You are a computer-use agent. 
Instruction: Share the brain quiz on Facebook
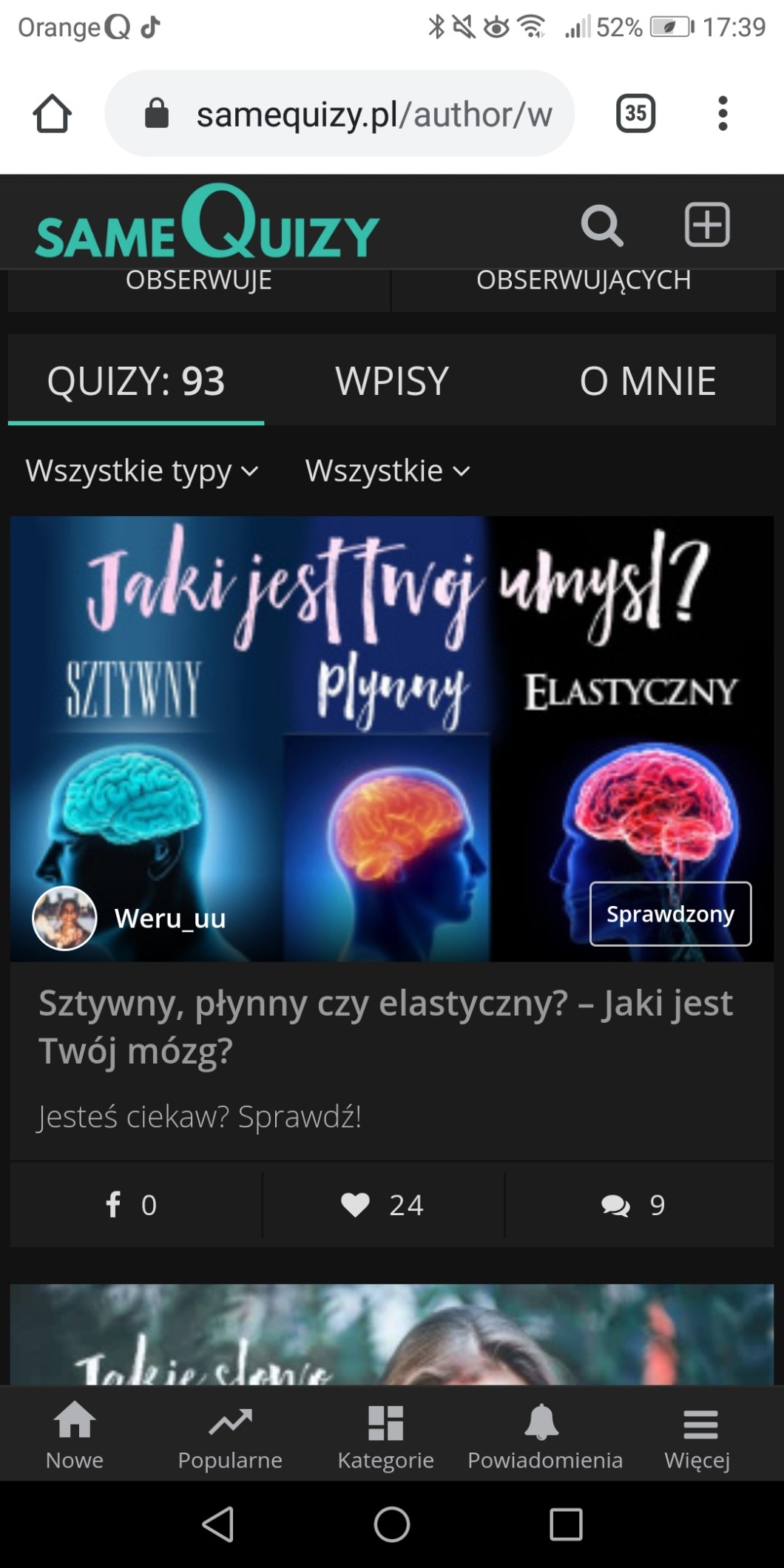(x=132, y=1205)
